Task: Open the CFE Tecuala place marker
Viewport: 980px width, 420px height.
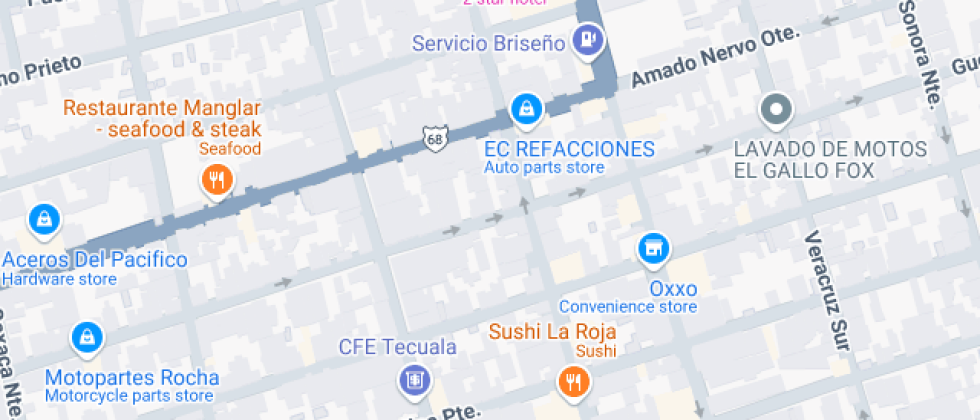Action: [x=413, y=379]
